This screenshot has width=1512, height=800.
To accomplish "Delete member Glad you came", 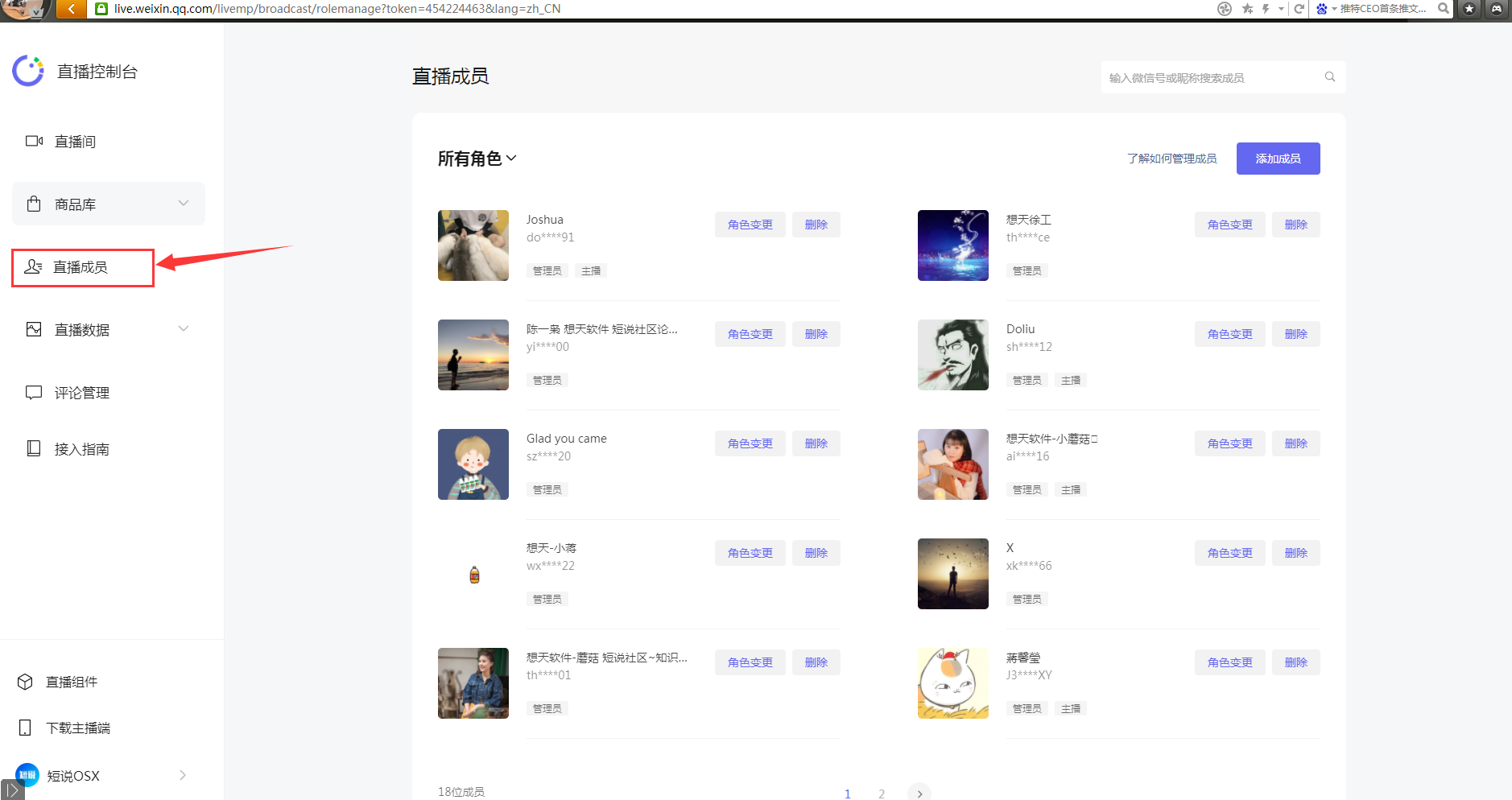I will (816, 443).
